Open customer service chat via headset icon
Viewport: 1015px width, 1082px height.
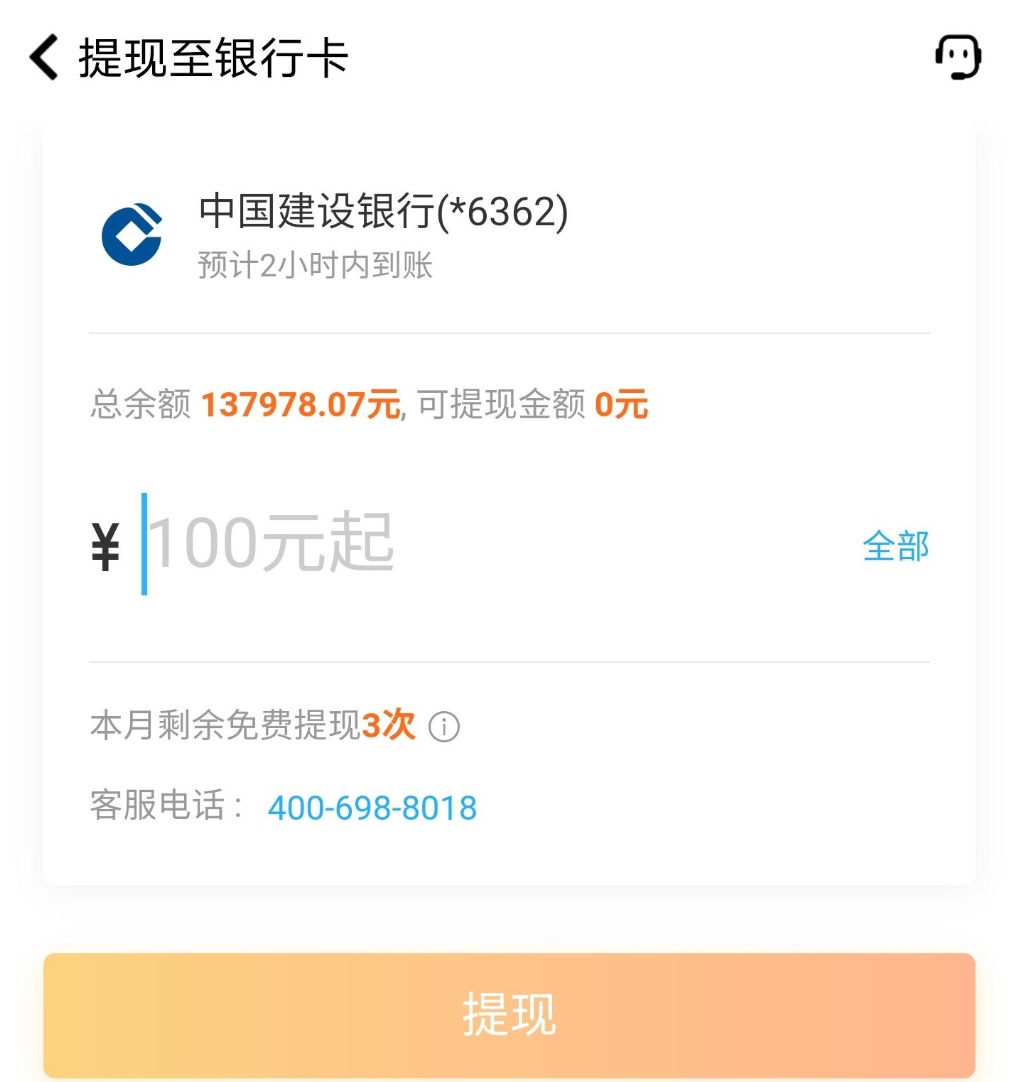point(957,57)
